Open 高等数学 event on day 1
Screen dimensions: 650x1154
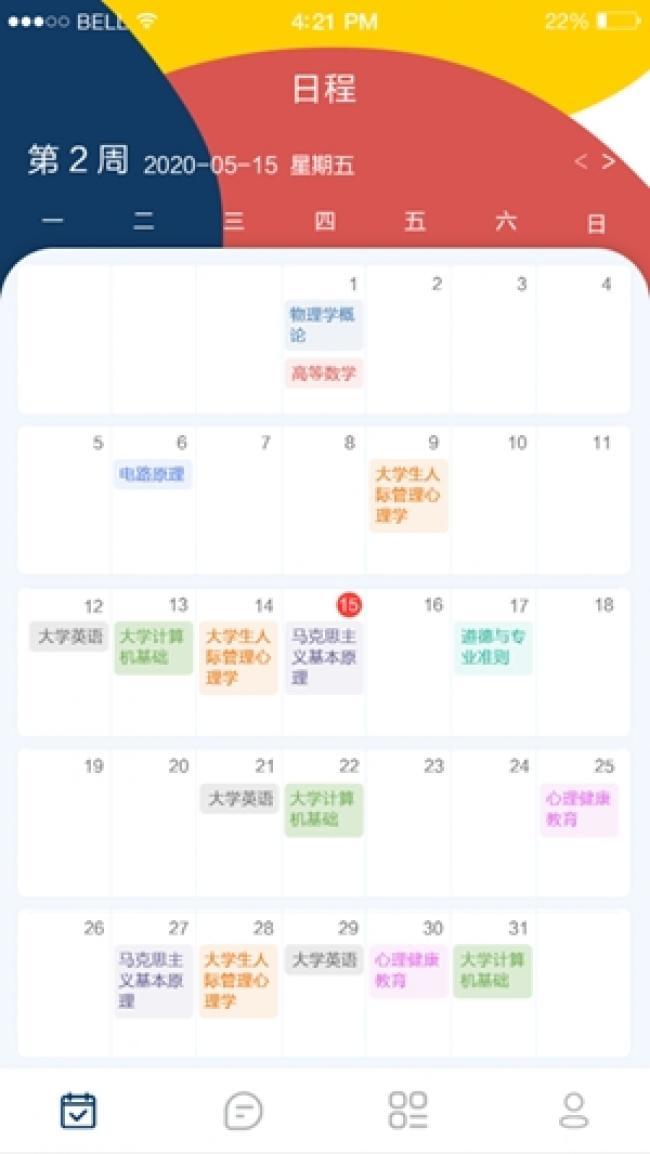(x=323, y=374)
